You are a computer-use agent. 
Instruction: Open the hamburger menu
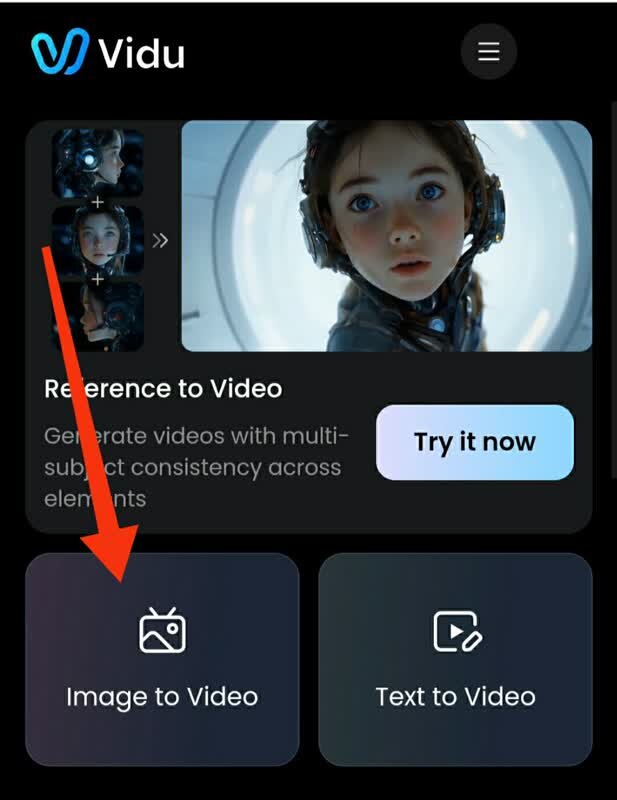pos(488,51)
